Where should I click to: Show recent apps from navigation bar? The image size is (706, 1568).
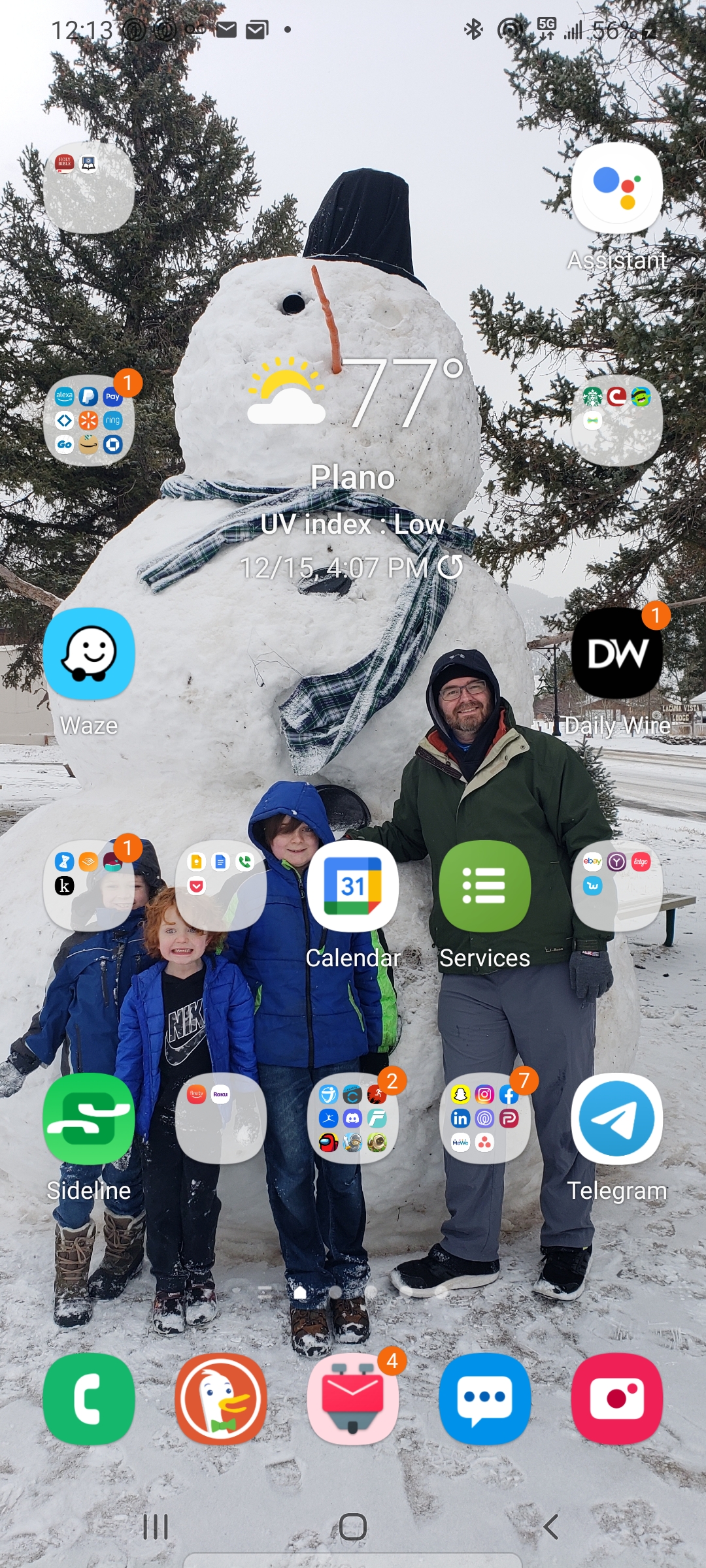coord(156,1527)
